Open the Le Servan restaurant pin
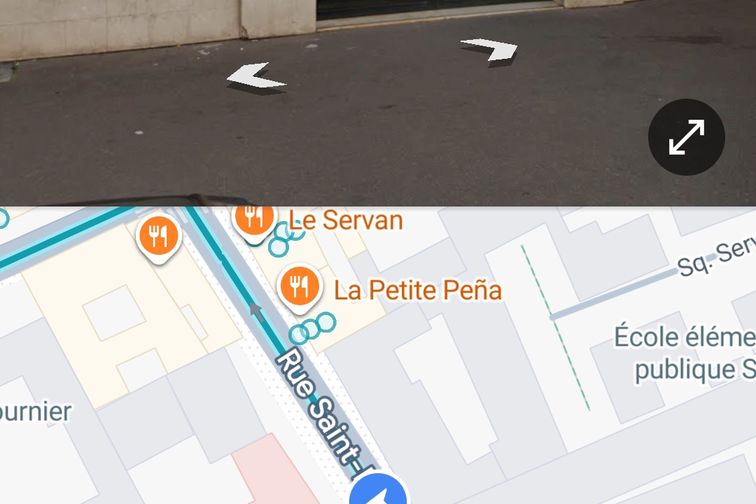 coord(256,218)
